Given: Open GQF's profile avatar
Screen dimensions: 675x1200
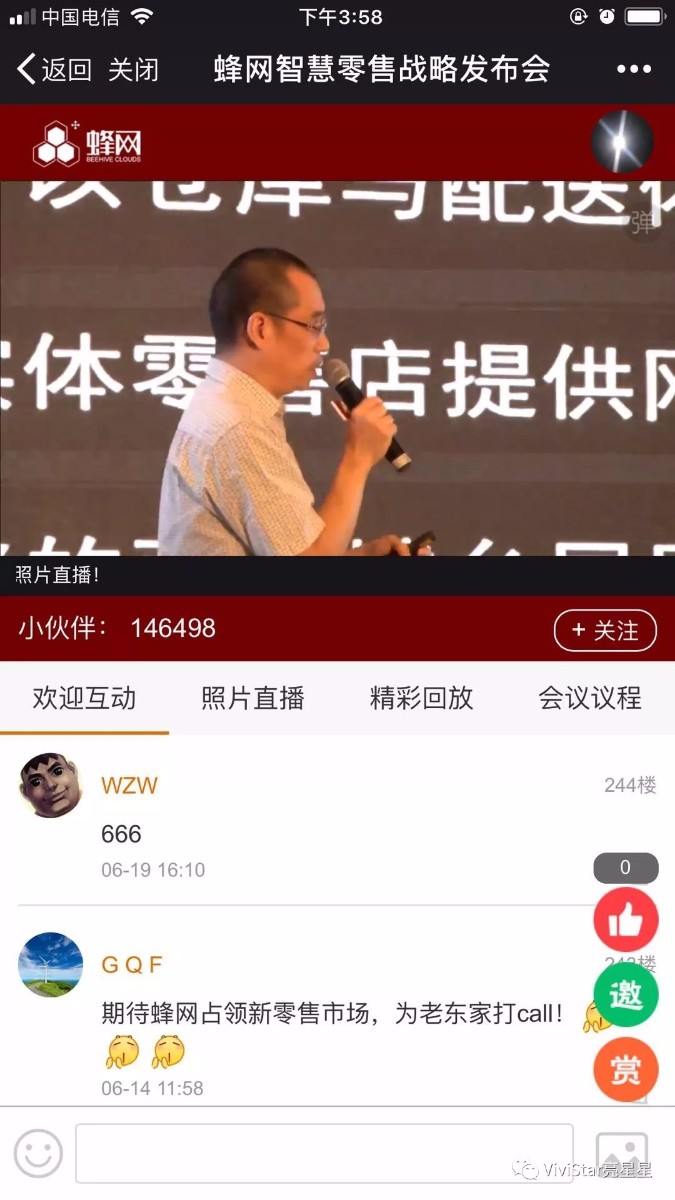Looking at the screenshot, I should point(50,965).
